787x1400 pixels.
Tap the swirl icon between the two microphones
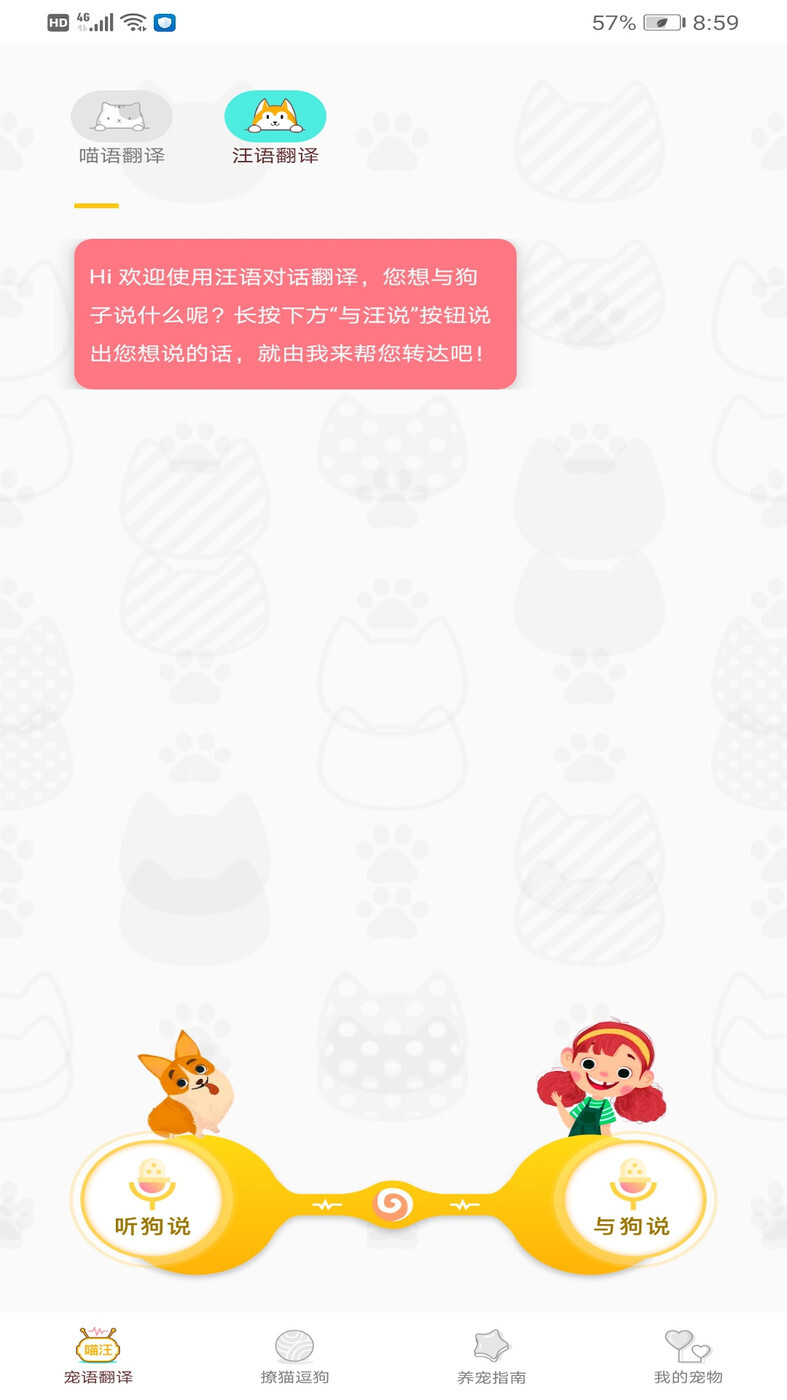393,1204
